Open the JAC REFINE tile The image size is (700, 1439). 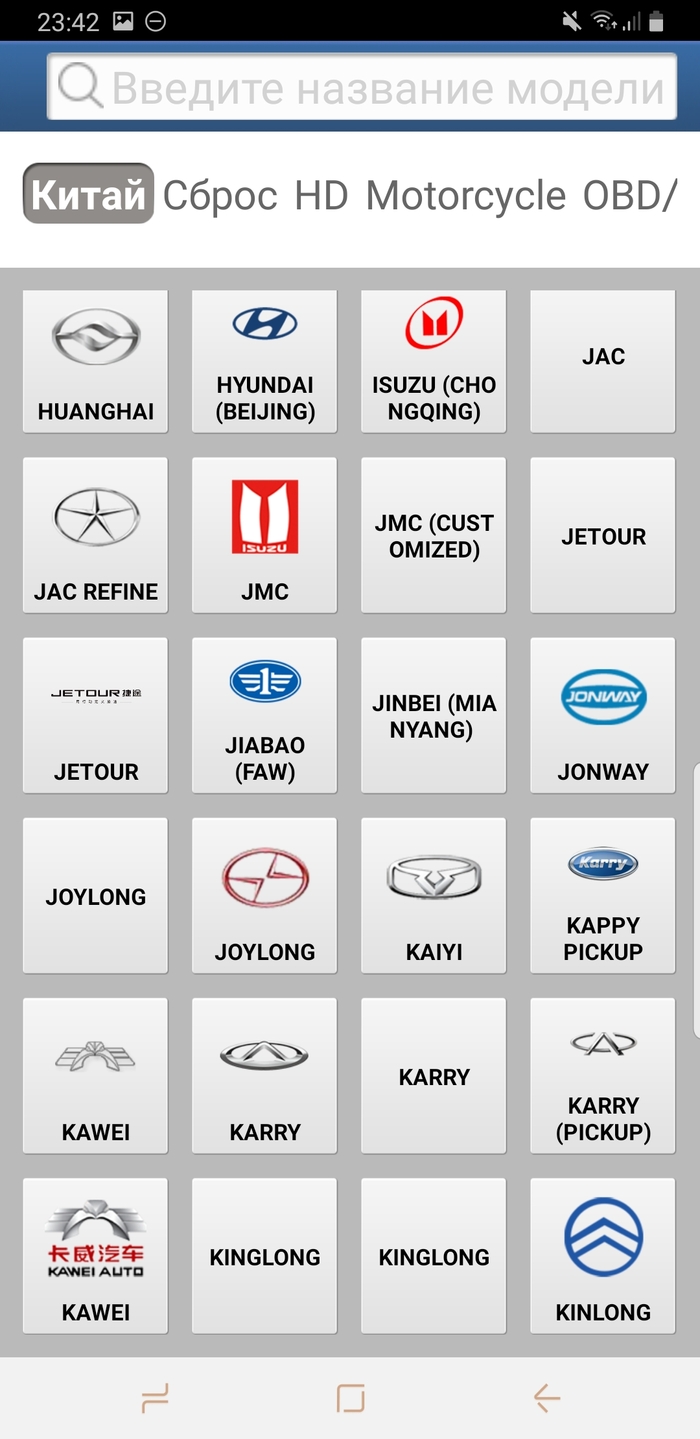[95, 535]
